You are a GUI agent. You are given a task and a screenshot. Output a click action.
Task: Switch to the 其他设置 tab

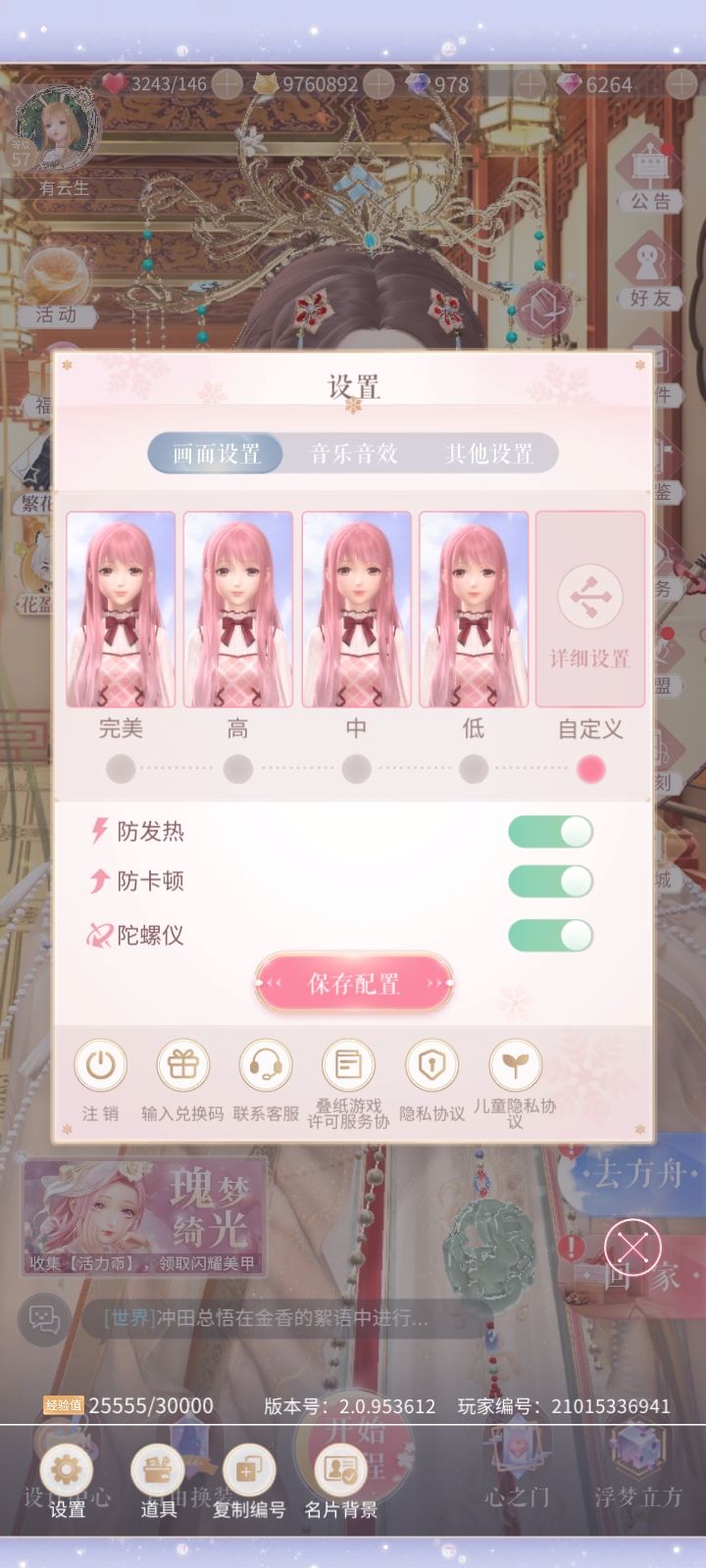coord(490,454)
